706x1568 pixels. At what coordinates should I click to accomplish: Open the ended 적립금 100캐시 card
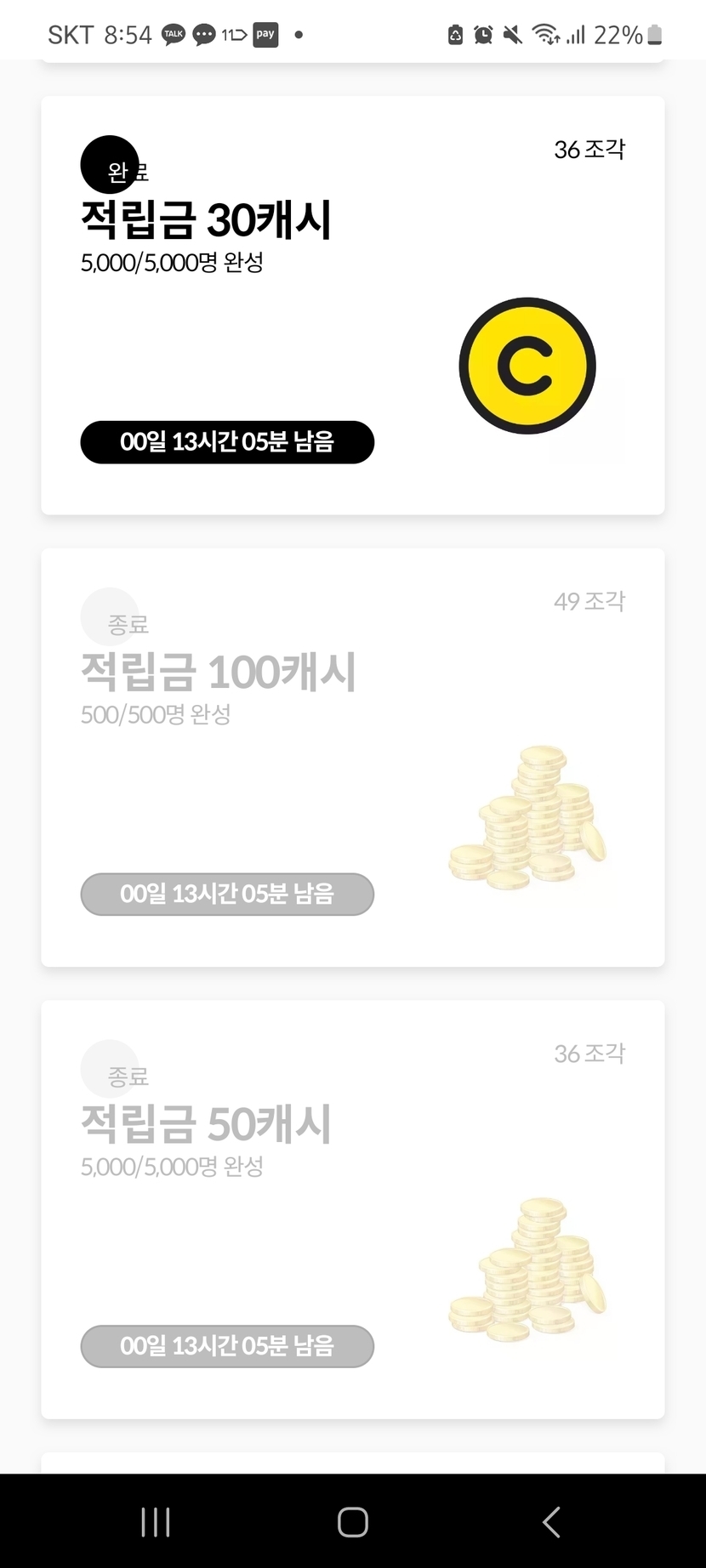pos(352,757)
